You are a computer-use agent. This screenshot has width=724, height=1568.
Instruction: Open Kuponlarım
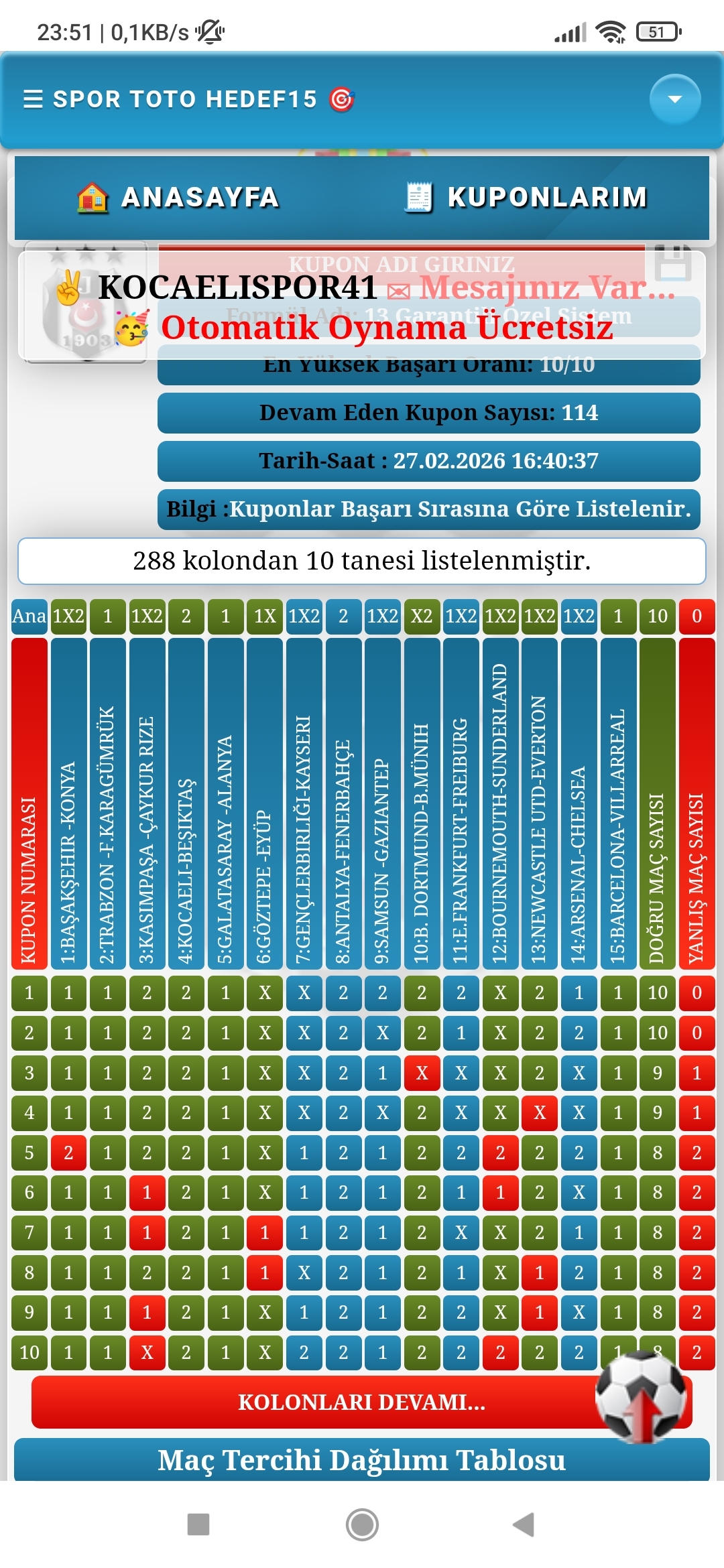[527, 197]
